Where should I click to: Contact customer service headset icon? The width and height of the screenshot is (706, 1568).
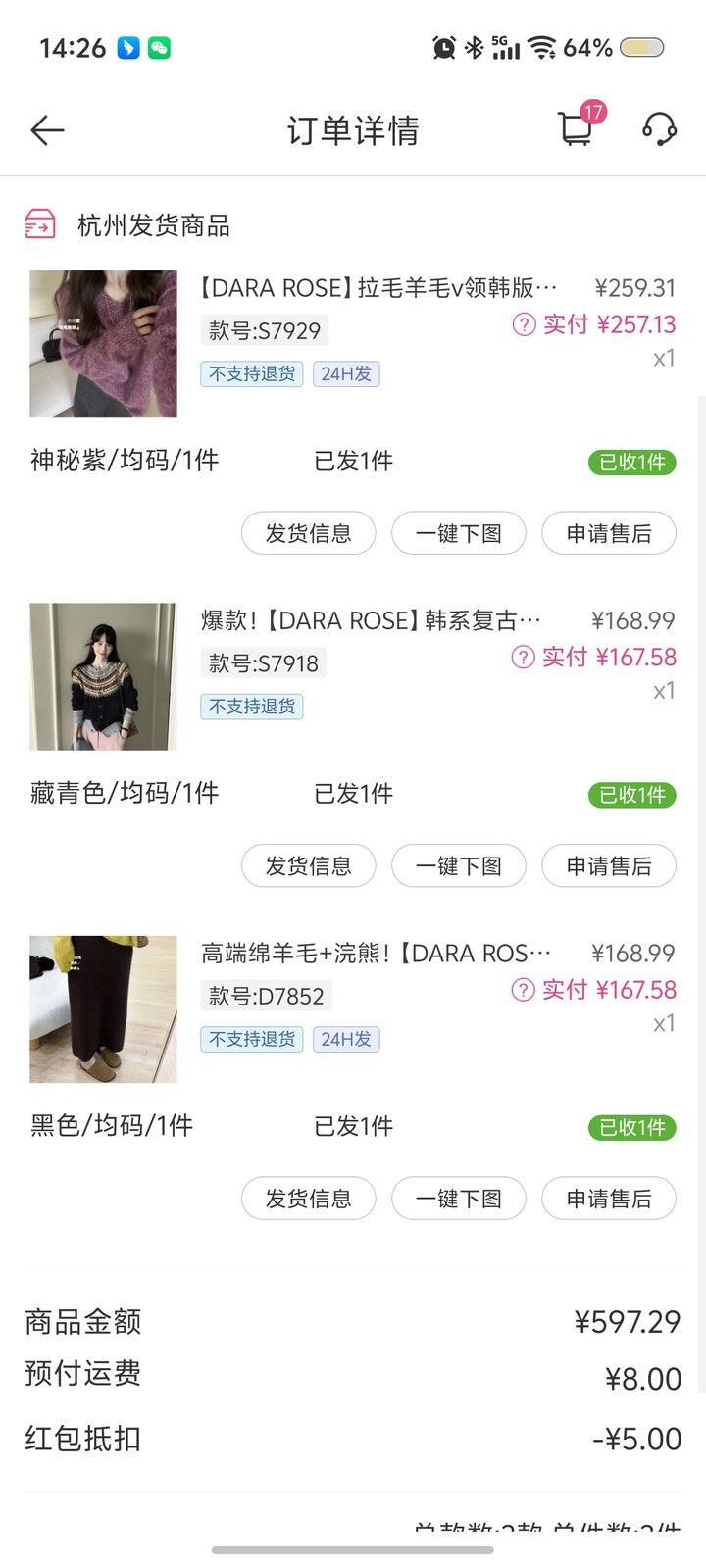point(659,129)
